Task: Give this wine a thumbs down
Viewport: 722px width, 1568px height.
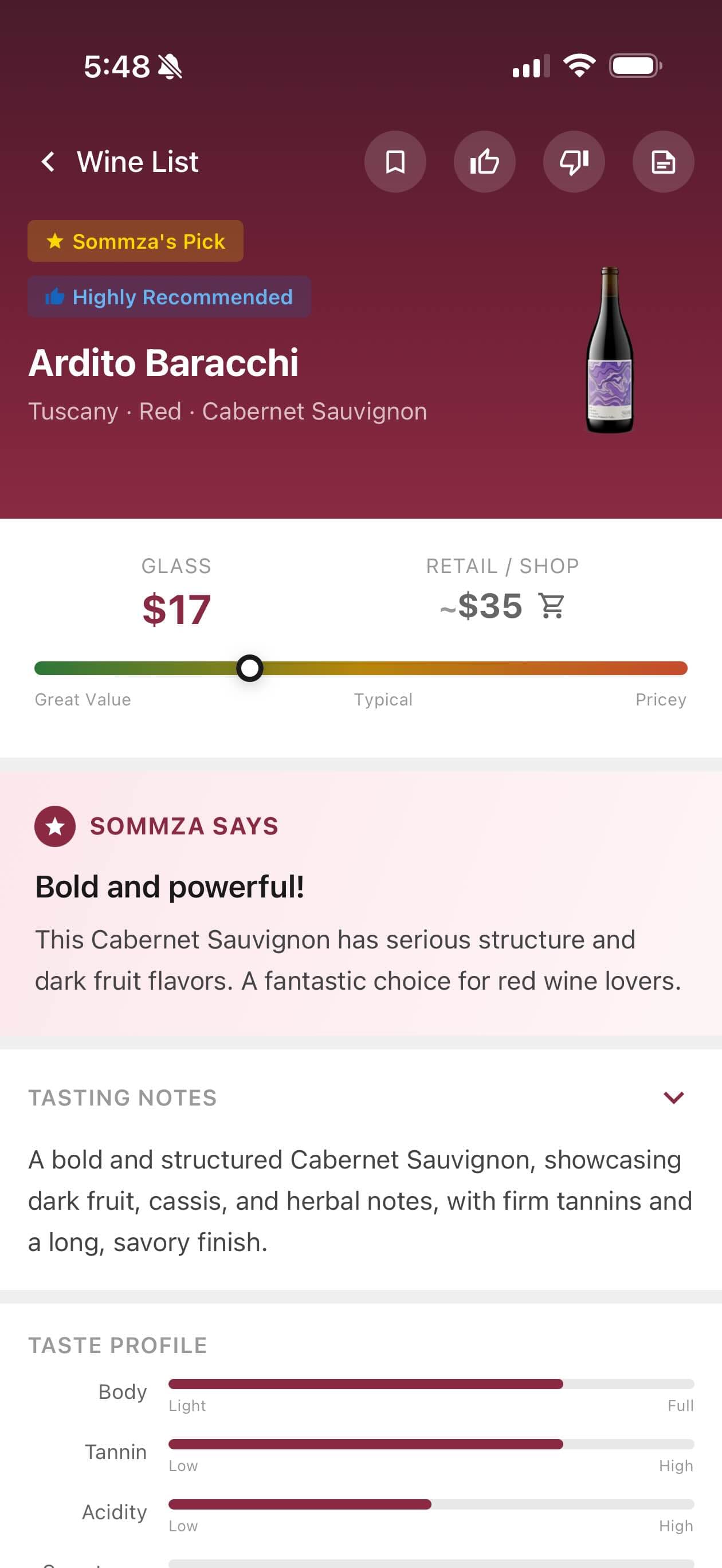Action: tap(574, 161)
